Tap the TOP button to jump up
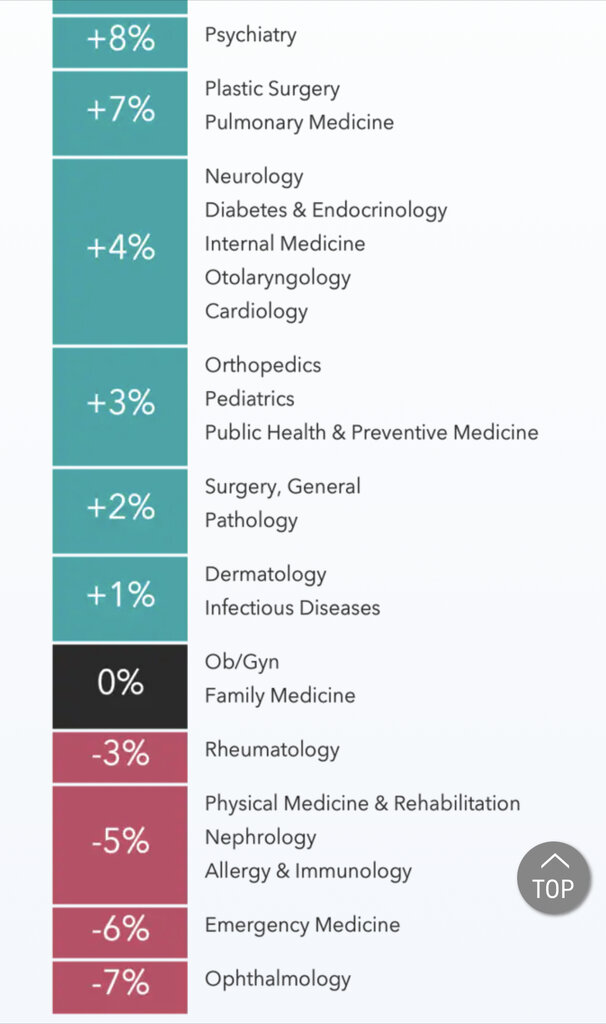 pyautogui.click(x=552, y=878)
